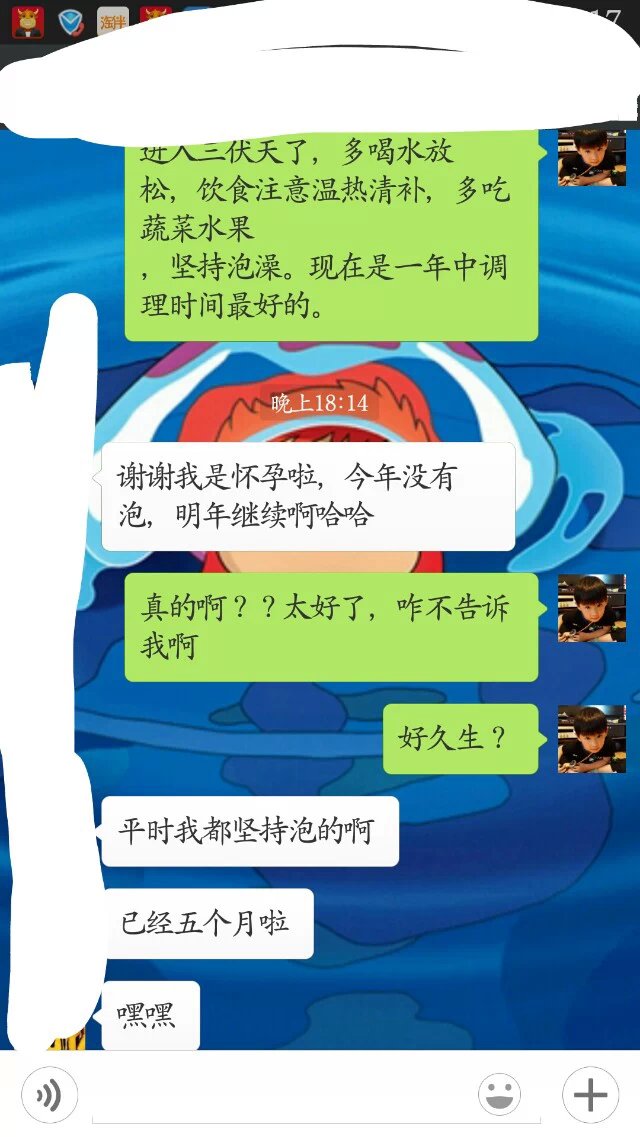Switch to voice message input

[48, 1096]
